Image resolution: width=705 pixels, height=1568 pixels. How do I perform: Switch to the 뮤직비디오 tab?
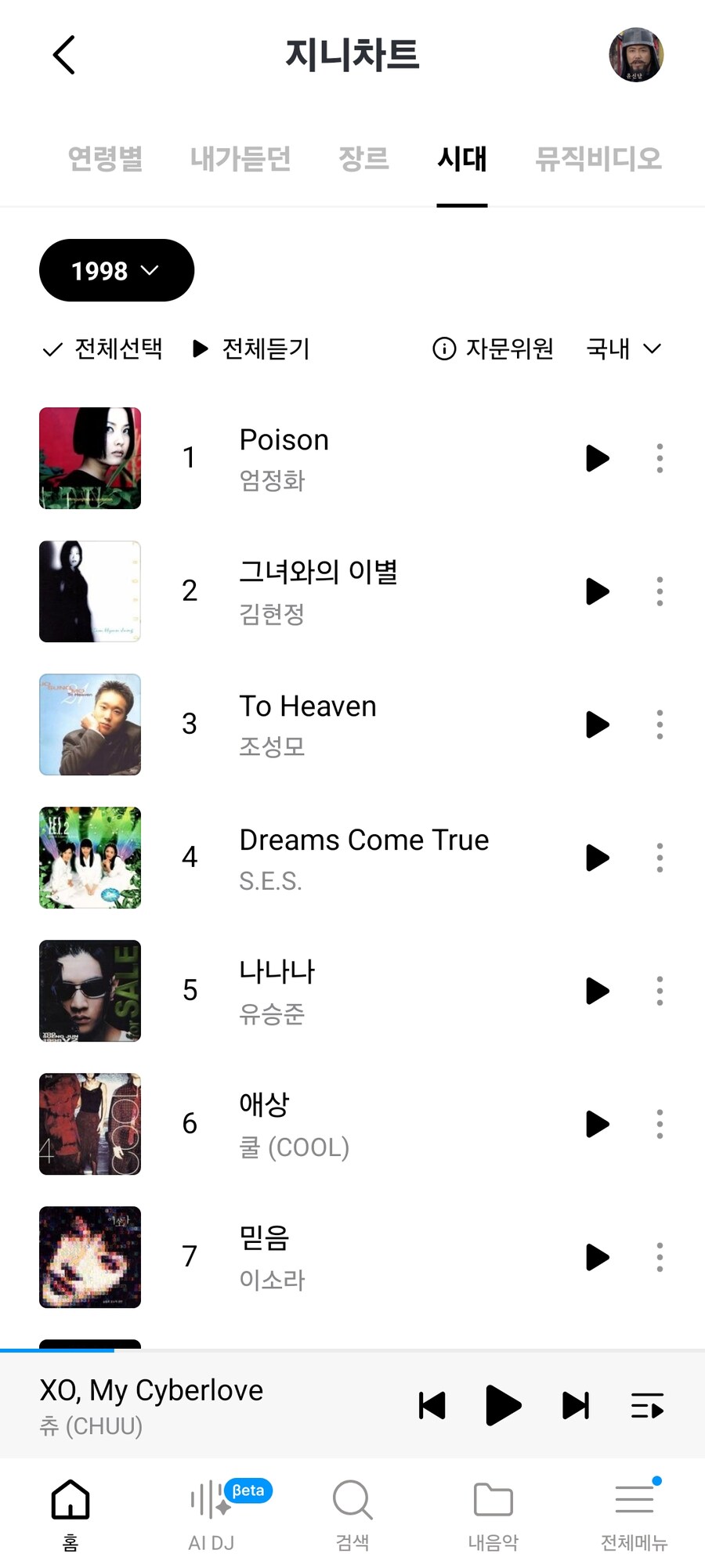coord(598,159)
